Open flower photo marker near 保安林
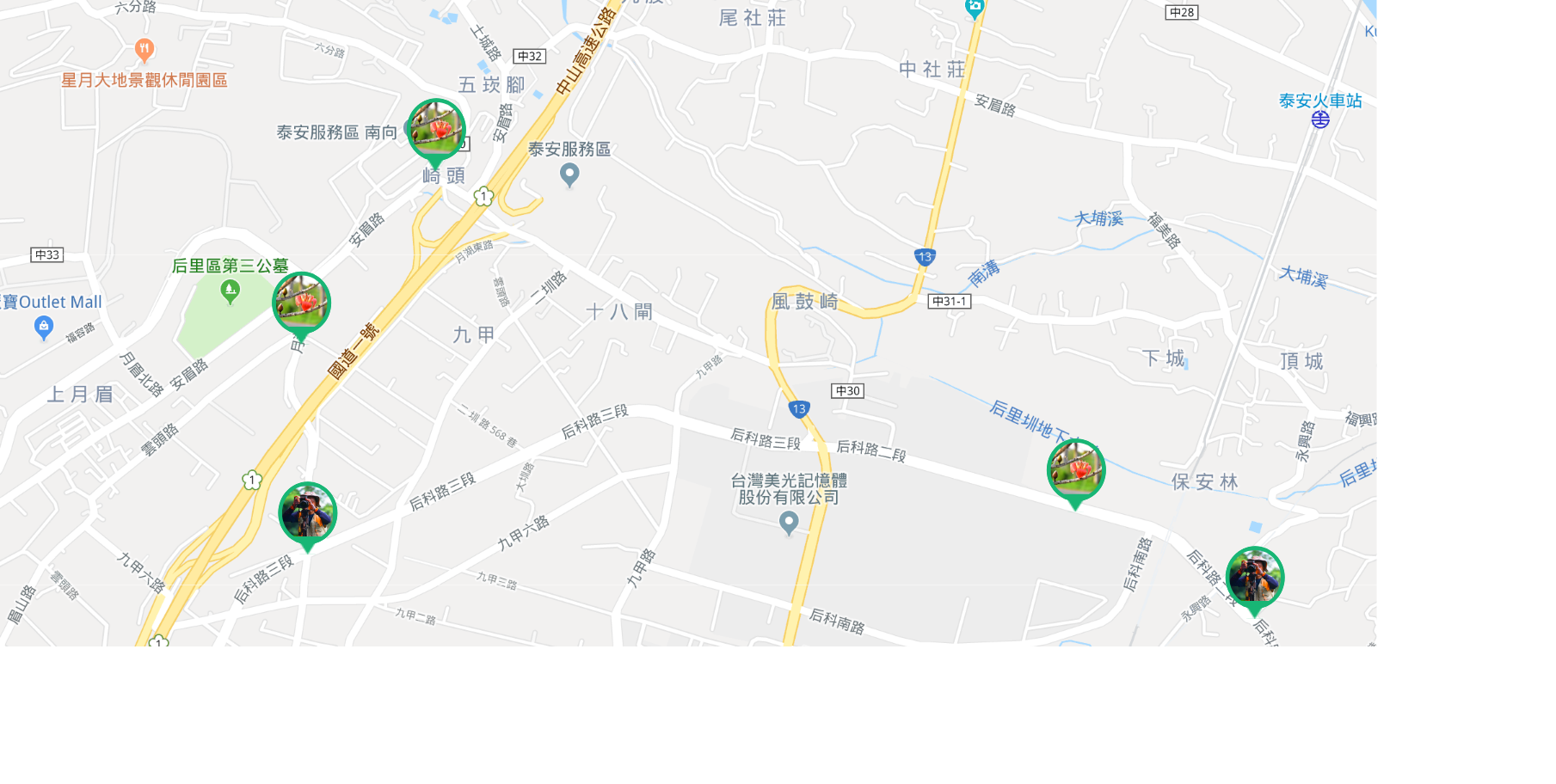The height and width of the screenshot is (784, 1556). point(1075,470)
